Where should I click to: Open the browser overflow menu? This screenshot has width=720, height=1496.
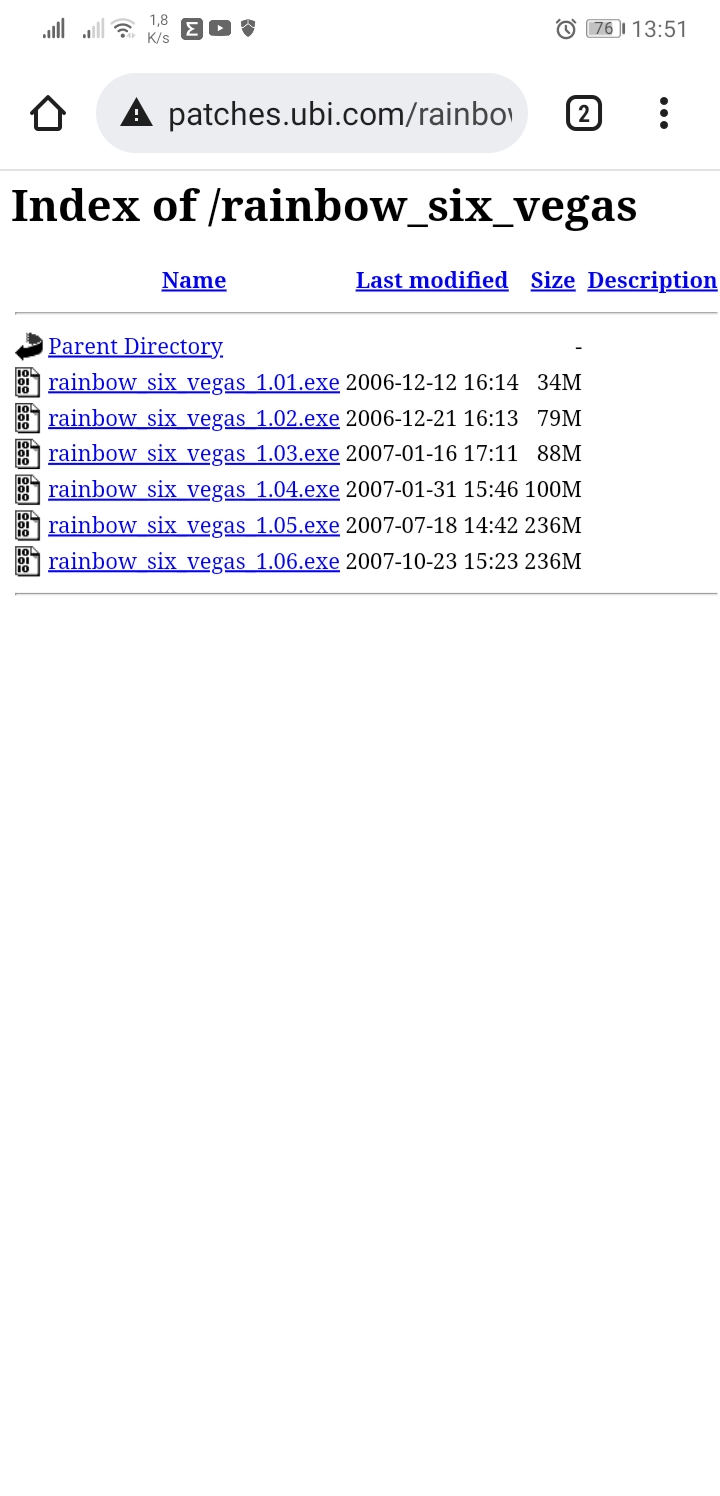663,114
